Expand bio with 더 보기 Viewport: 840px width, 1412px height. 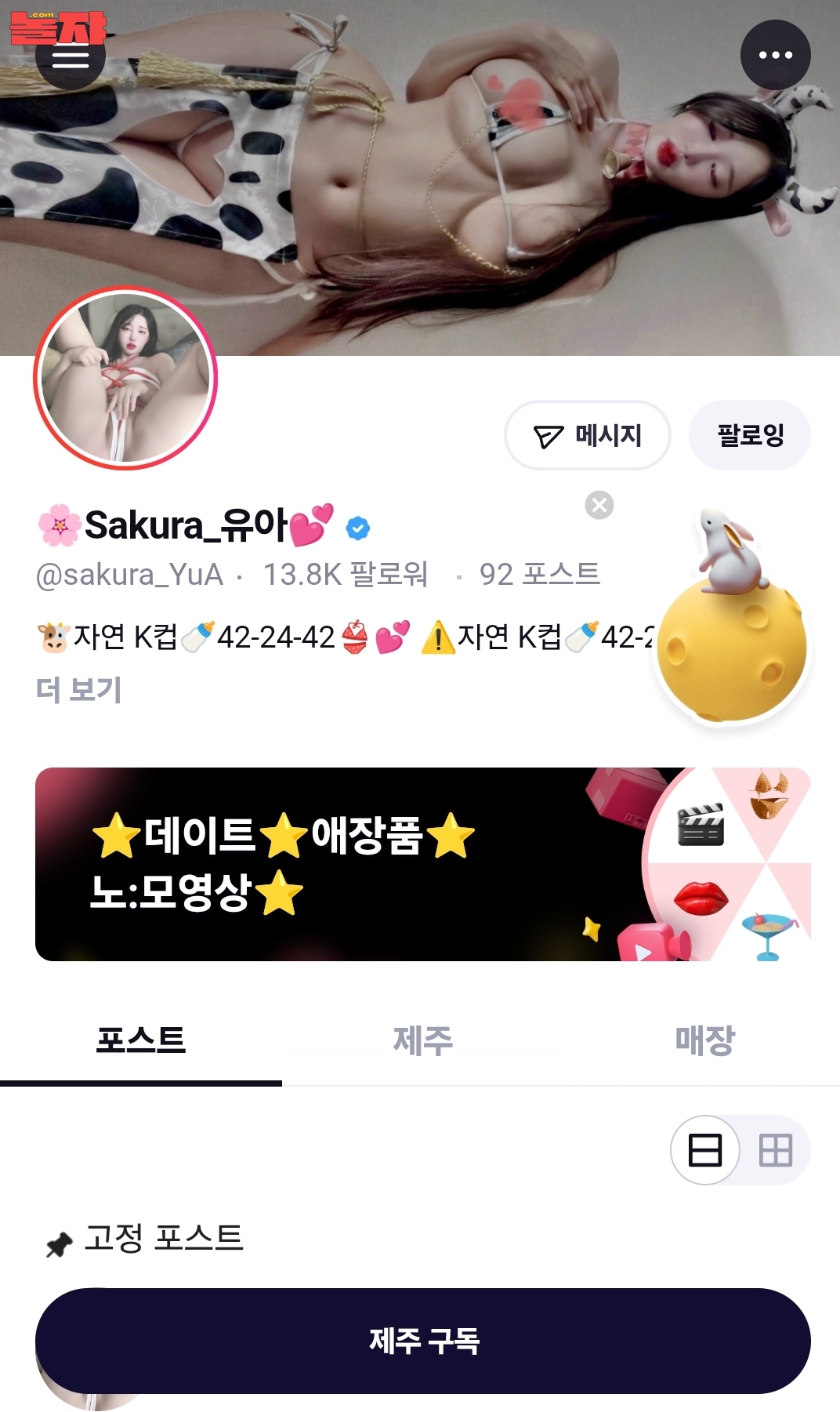click(78, 690)
